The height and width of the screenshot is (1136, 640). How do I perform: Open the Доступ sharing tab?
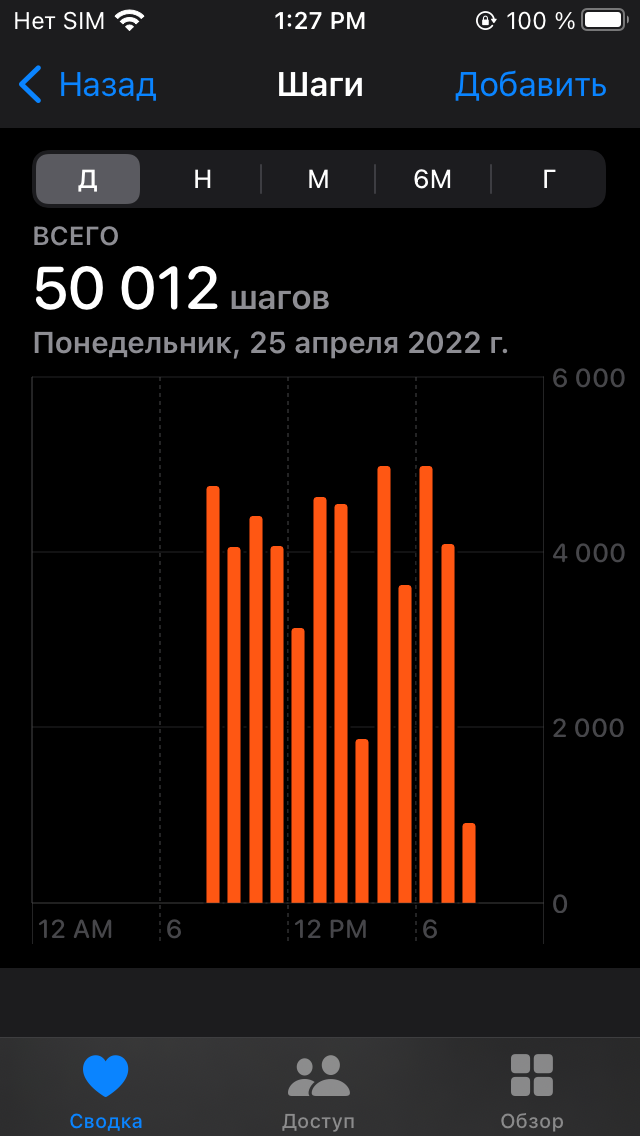click(x=319, y=1090)
